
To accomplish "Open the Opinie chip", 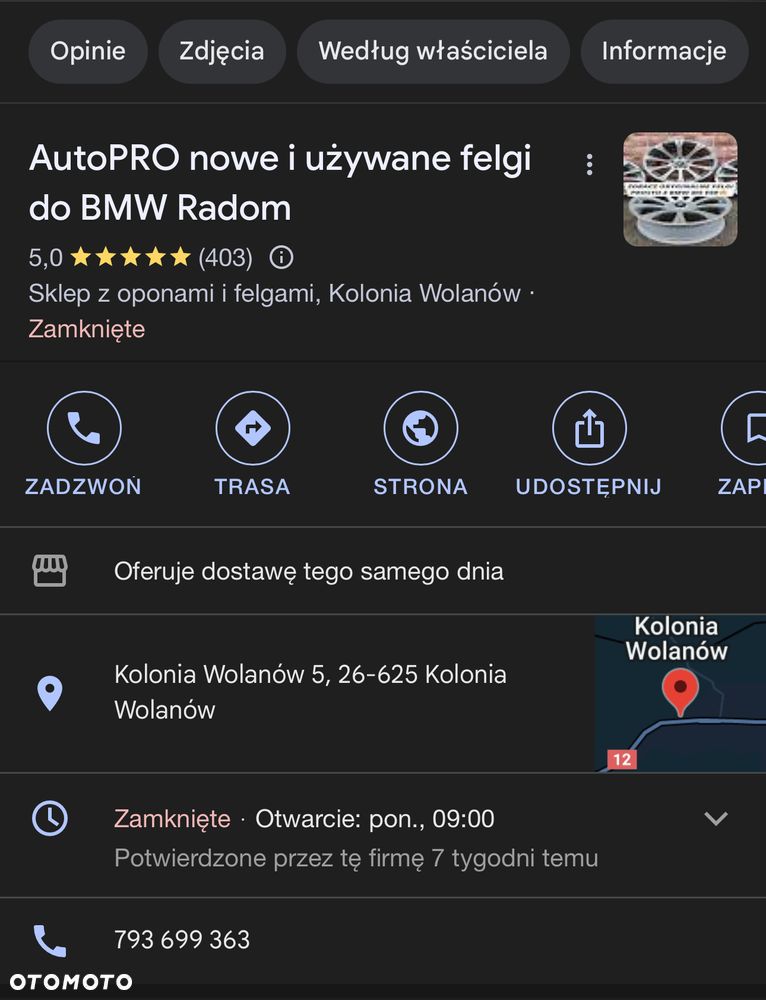I will 88,51.
